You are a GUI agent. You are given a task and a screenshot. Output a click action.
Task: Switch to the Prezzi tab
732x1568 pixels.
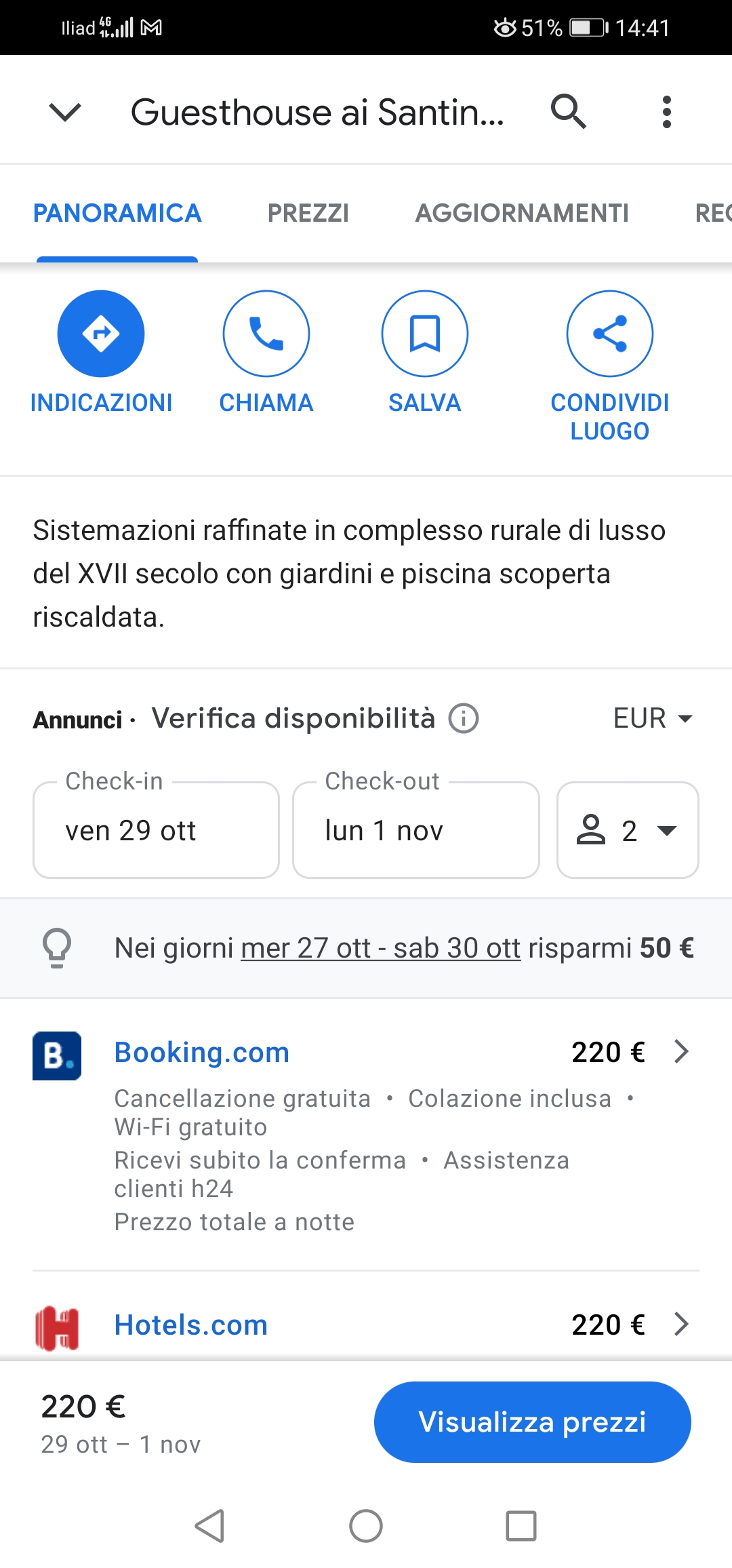tap(308, 213)
